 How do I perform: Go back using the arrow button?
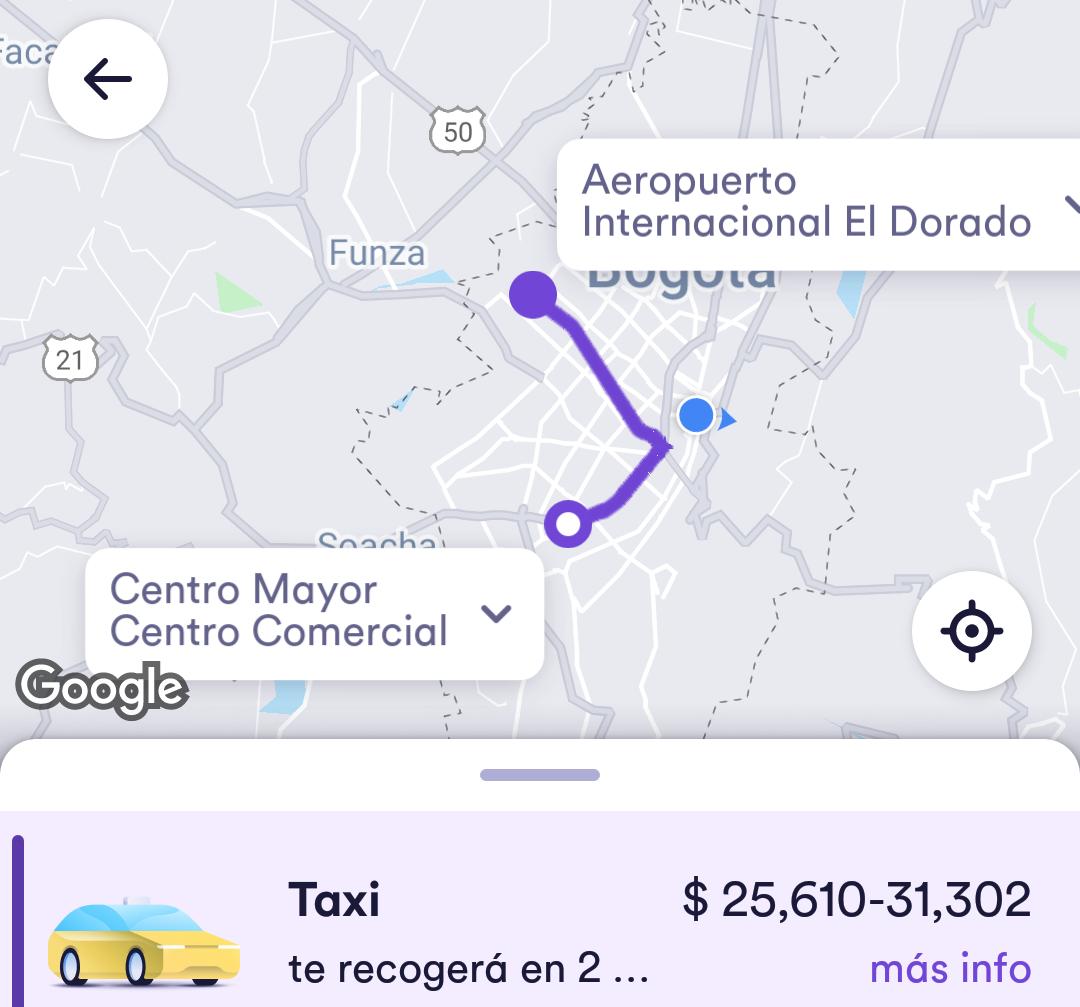[108, 79]
